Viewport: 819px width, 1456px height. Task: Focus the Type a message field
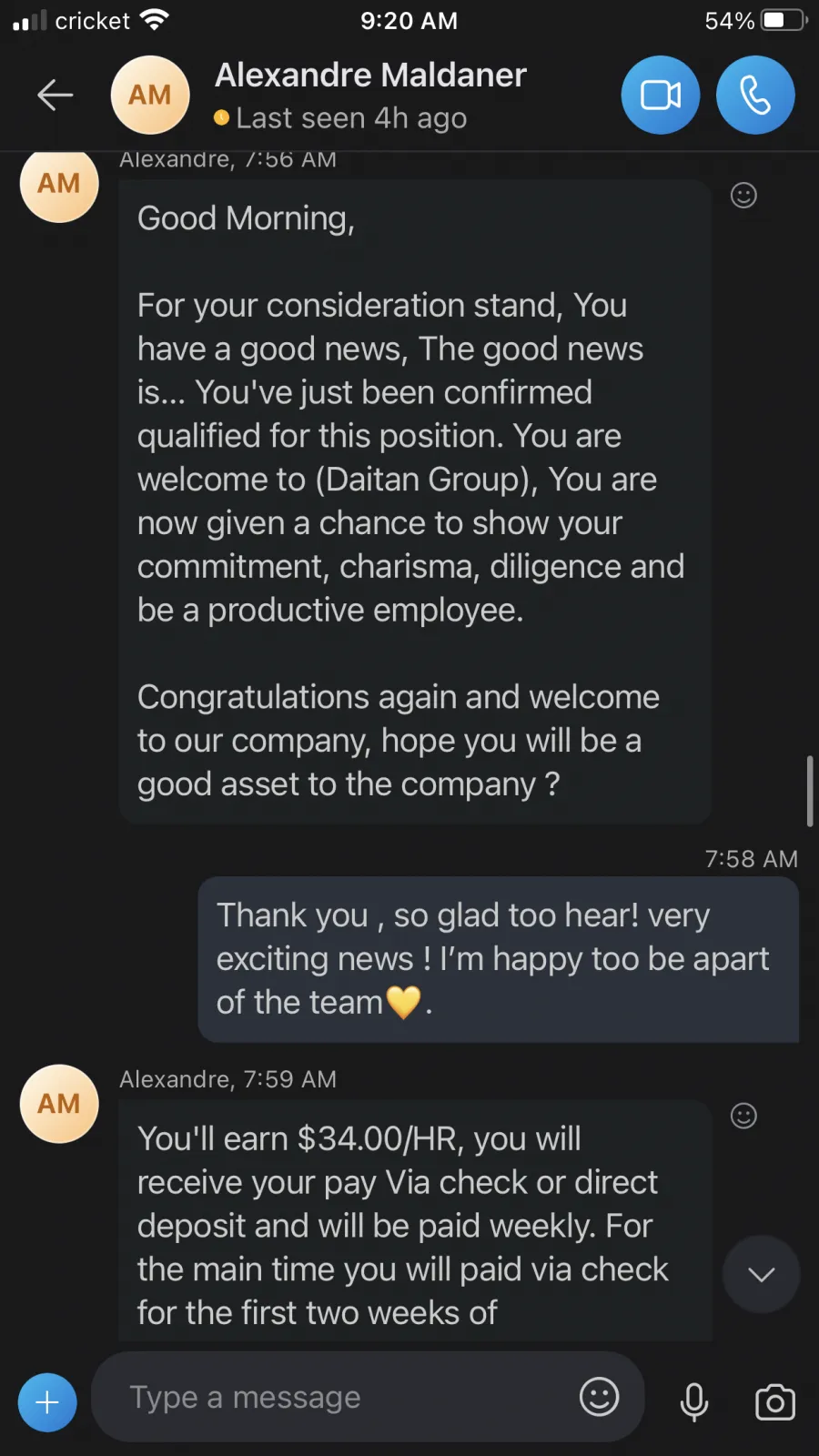[x=346, y=1397]
